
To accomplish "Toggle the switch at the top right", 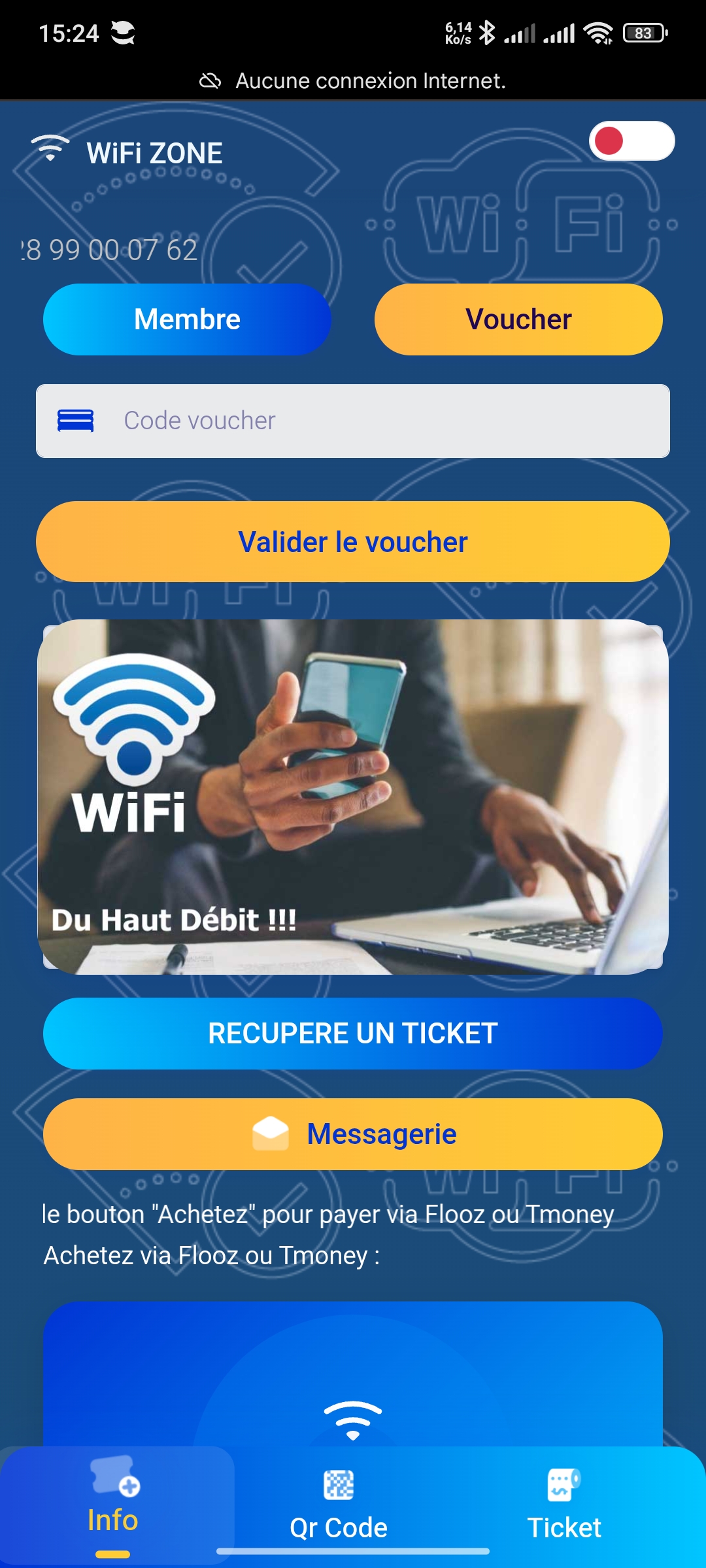I will point(631,141).
